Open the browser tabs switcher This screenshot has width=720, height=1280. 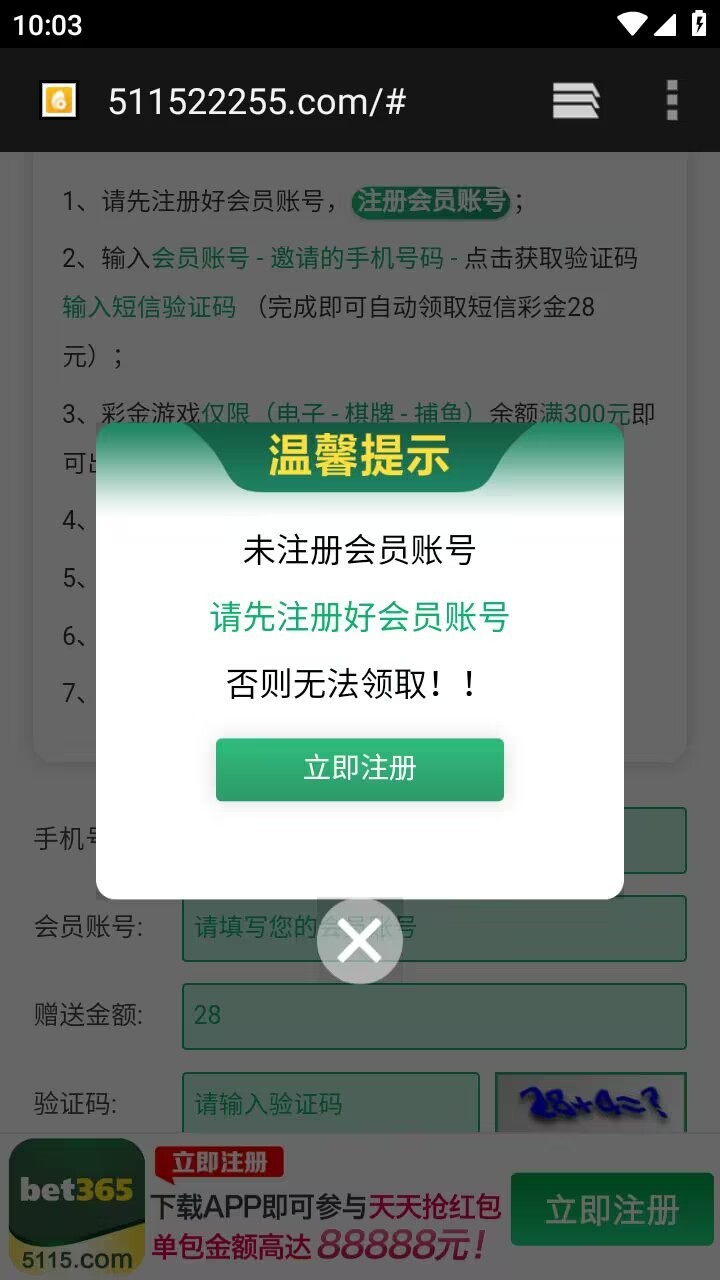click(x=576, y=101)
